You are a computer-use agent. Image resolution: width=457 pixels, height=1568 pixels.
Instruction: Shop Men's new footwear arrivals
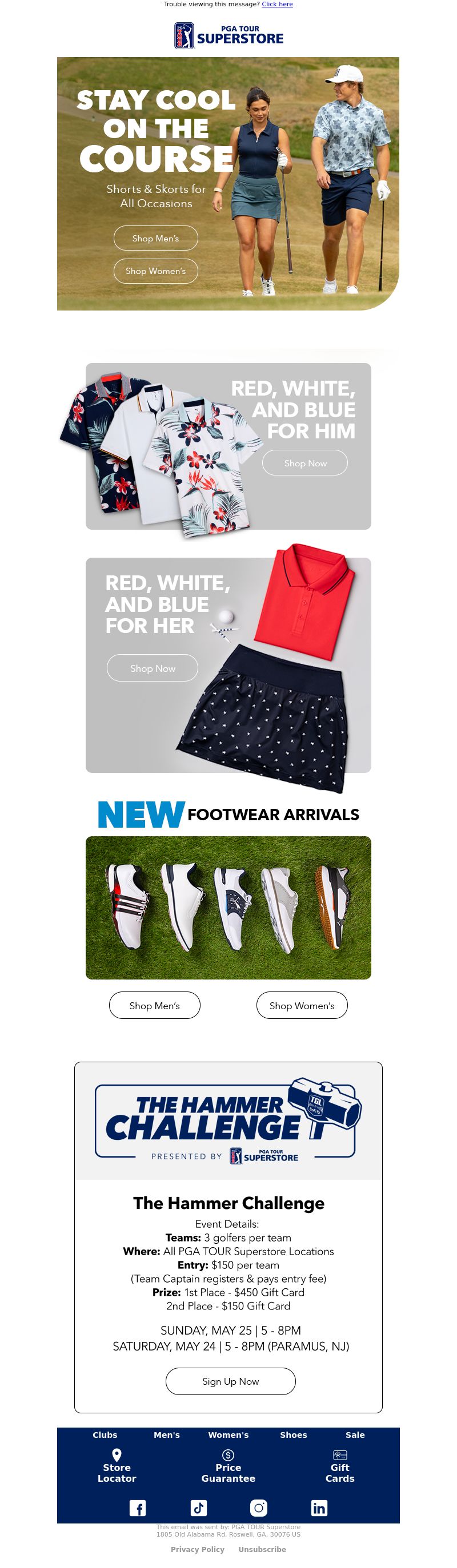[x=154, y=1006]
